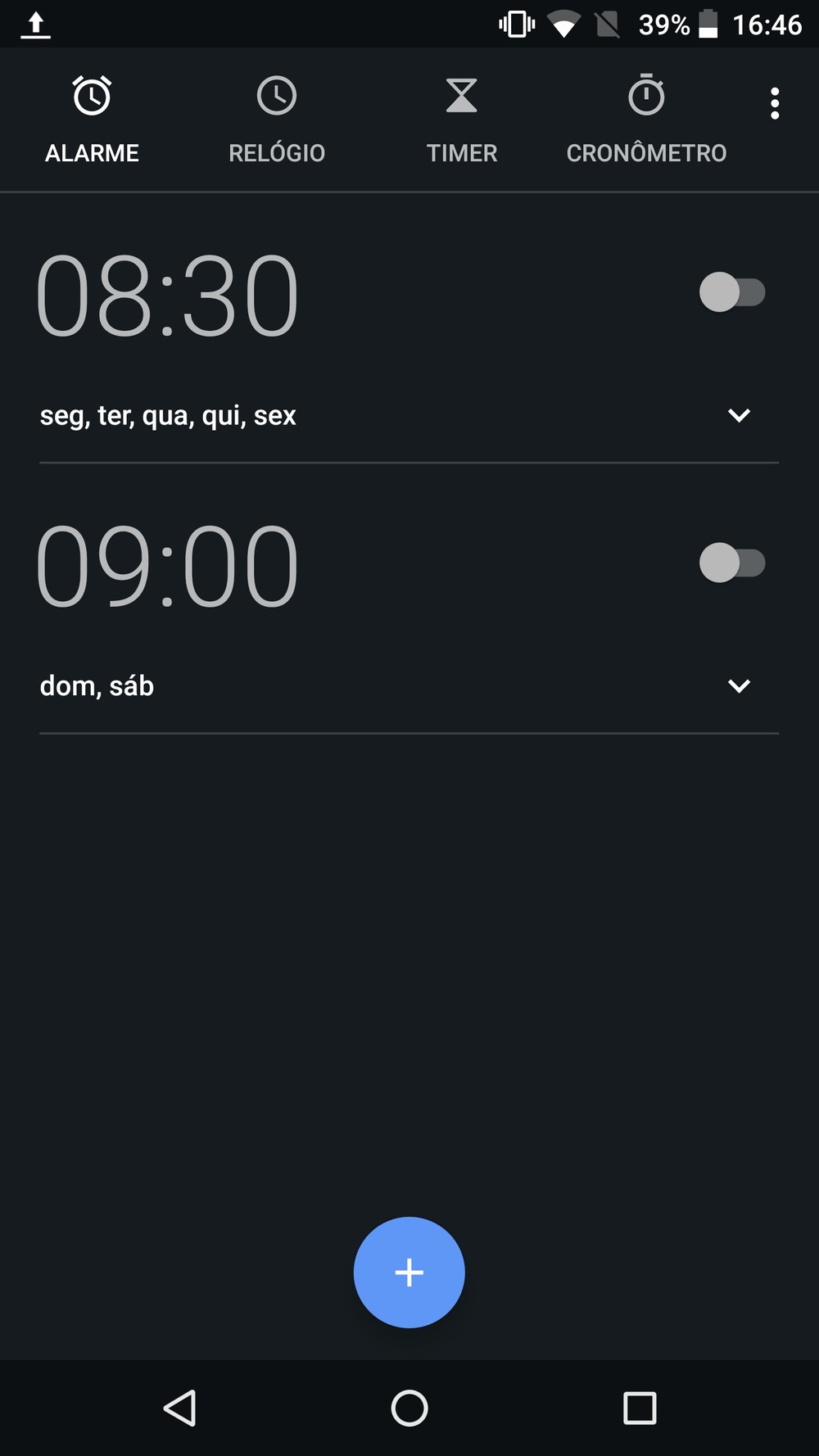Edit the 08:30 alarm time
This screenshot has width=819, height=1456.
pos(167,296)
